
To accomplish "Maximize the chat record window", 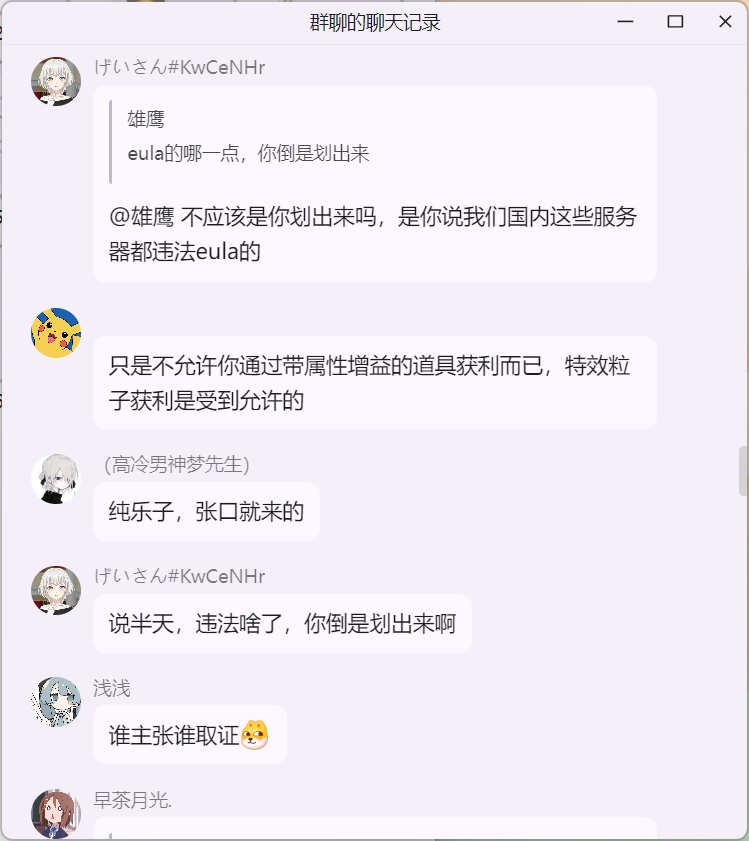I will coord(675,21).
